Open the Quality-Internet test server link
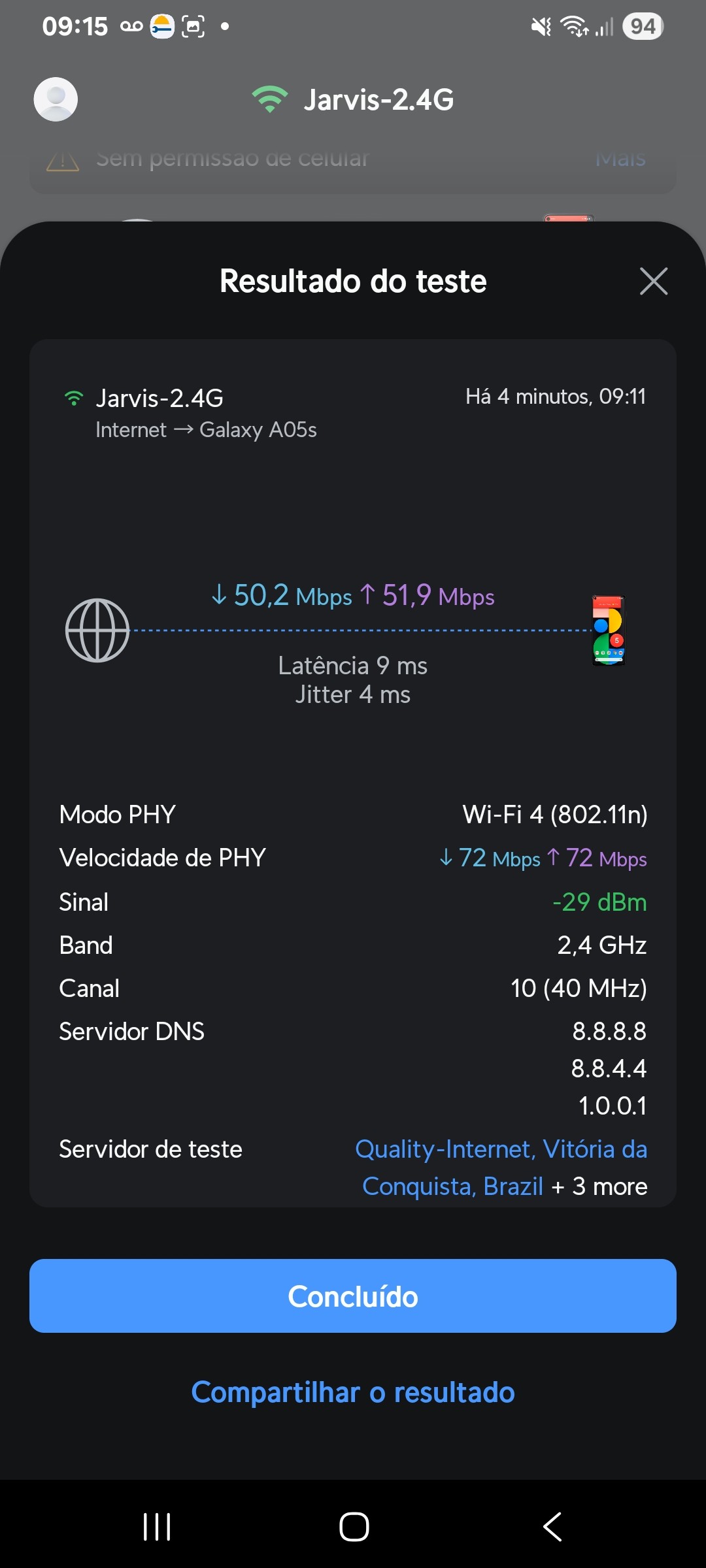This screenshot has width=706, height=1568. (x=501, y=1149)
